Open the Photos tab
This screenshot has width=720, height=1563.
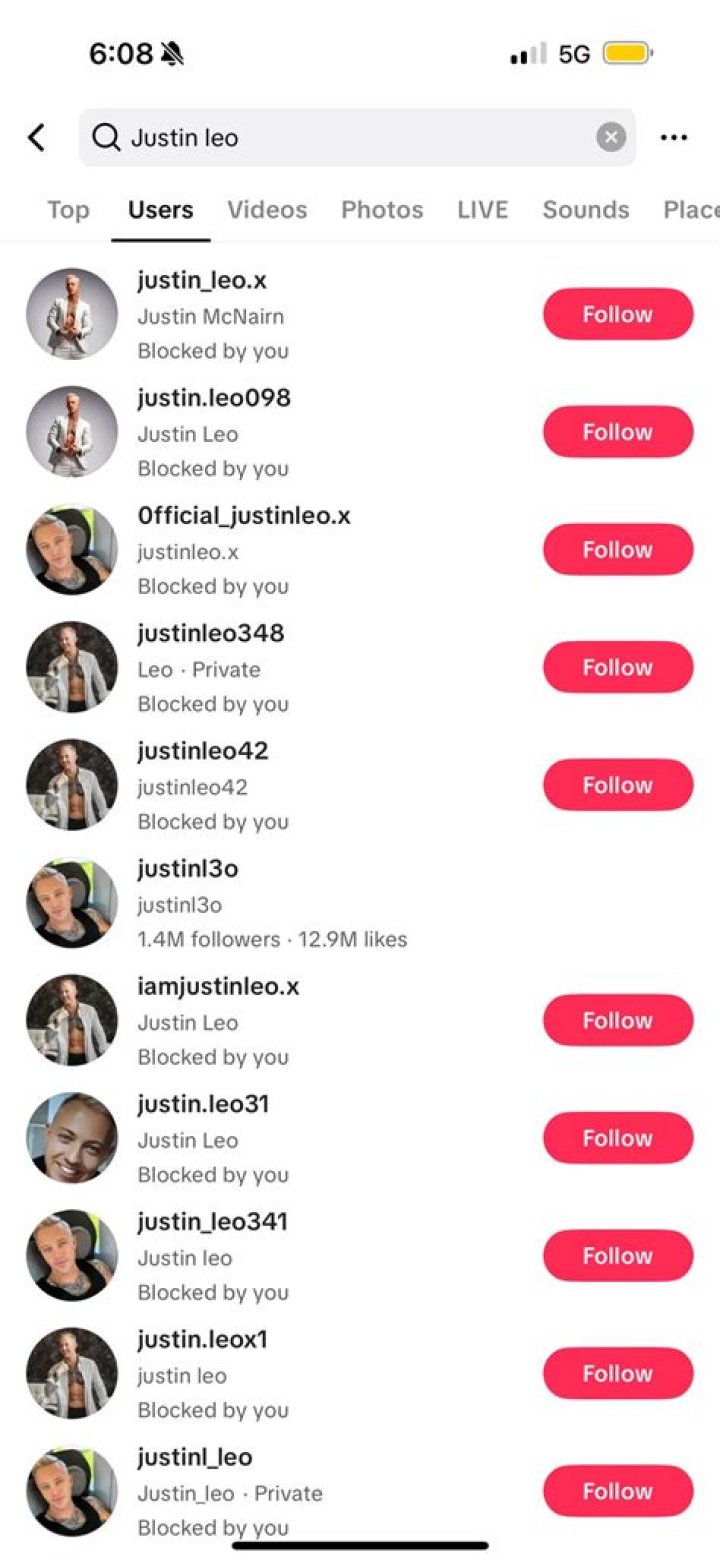(x=382, y=210)
